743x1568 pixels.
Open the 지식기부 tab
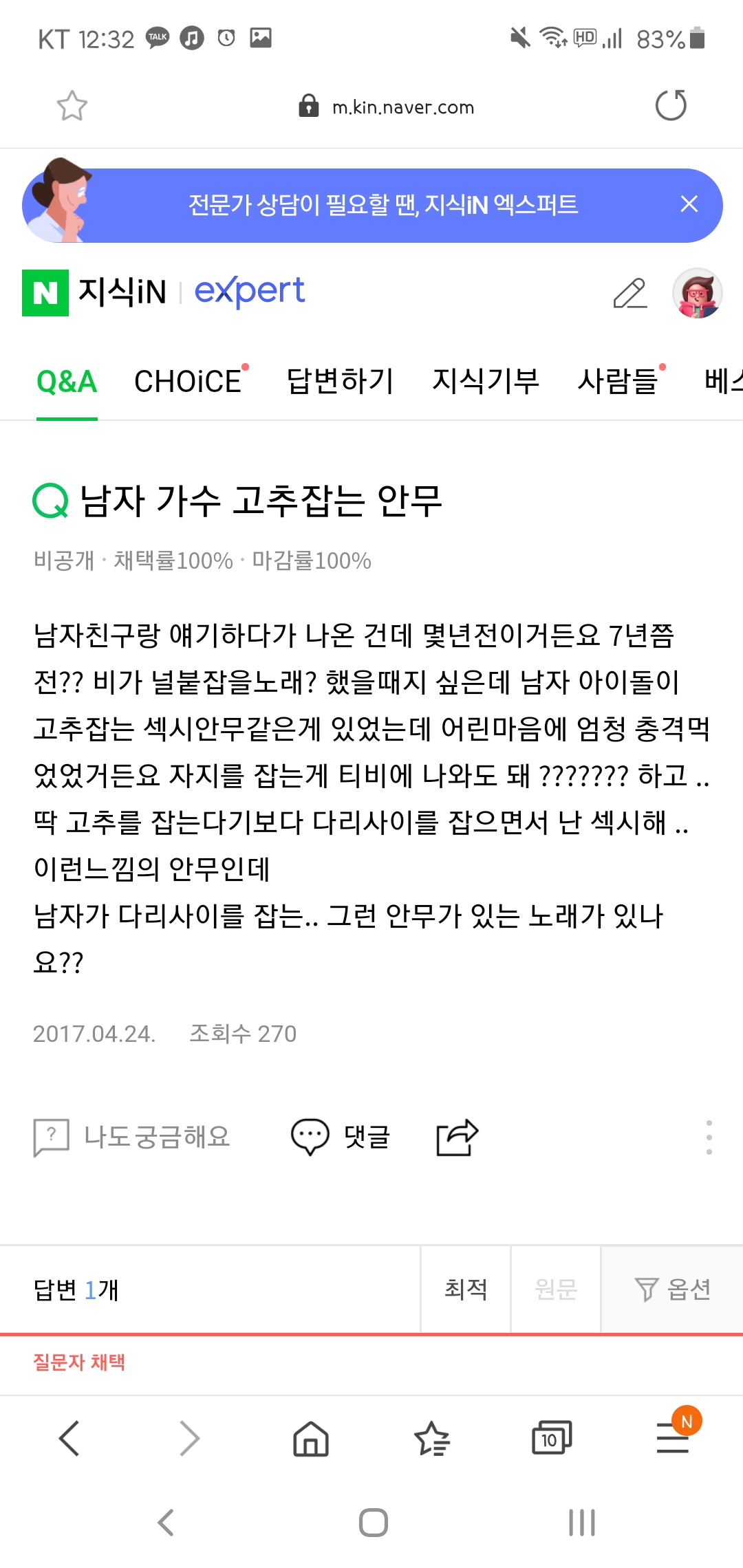(x=486, y=382)
